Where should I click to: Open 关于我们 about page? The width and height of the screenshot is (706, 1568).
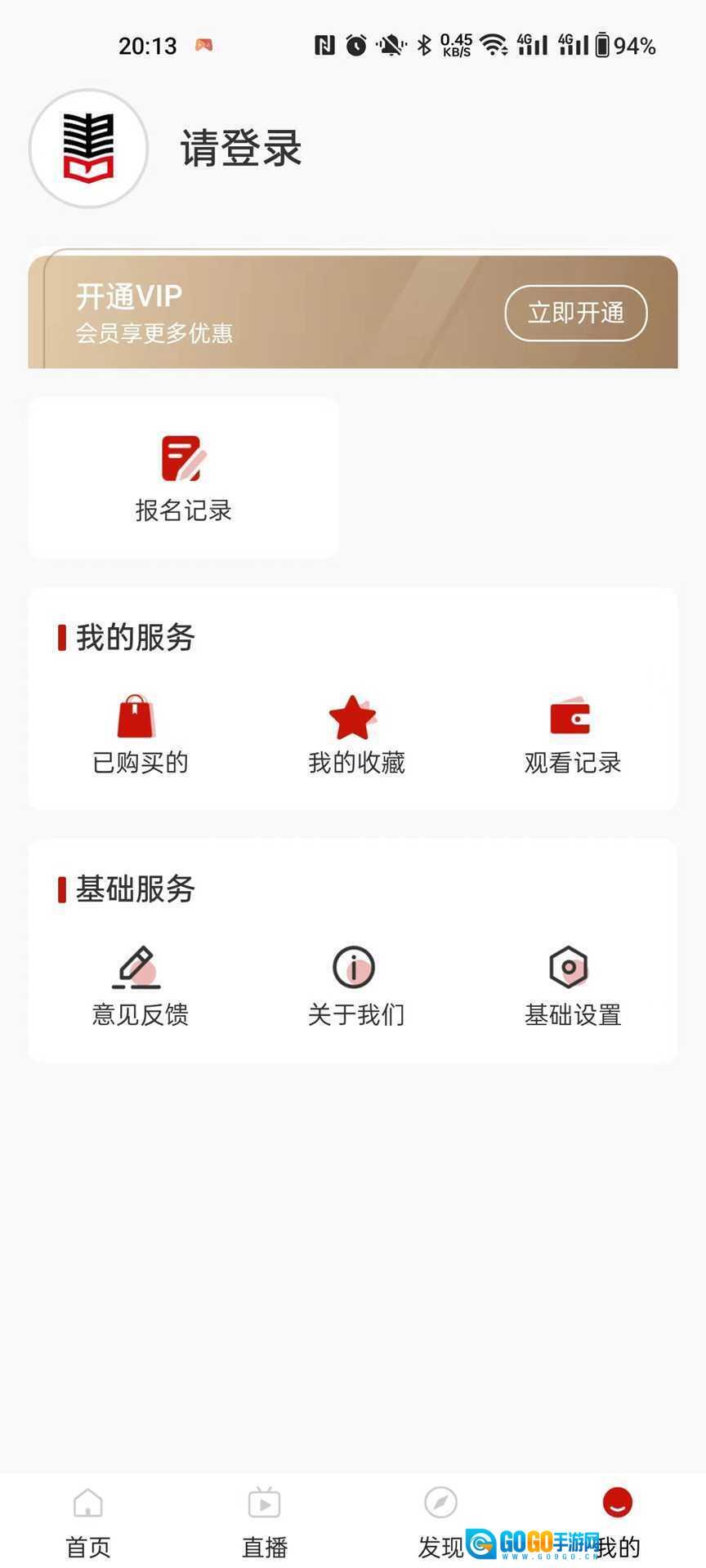[x=356, y=986]
